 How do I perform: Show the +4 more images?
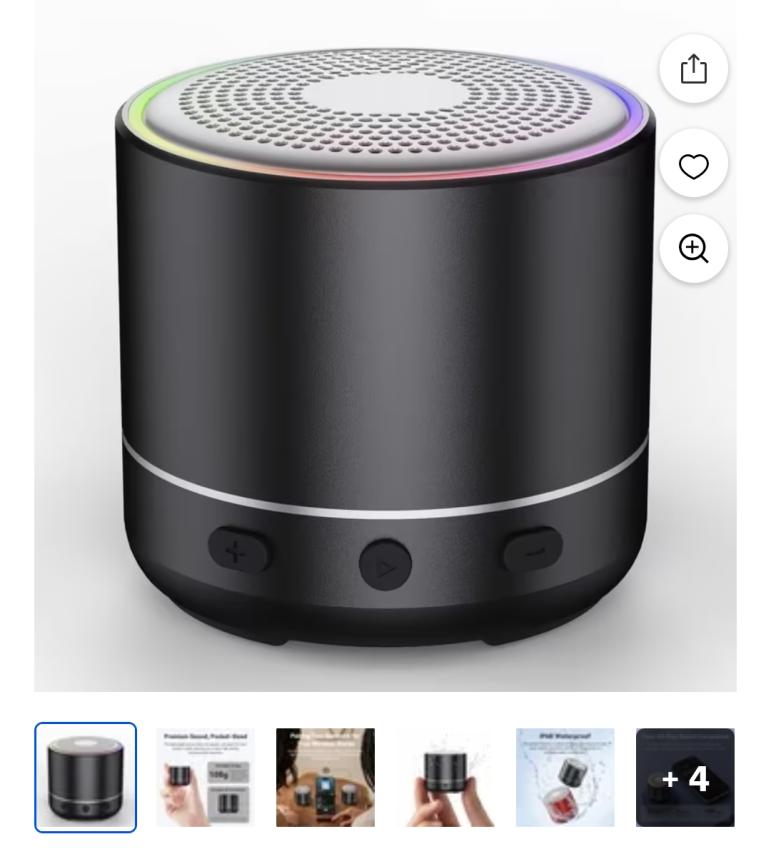coord(685,777)
